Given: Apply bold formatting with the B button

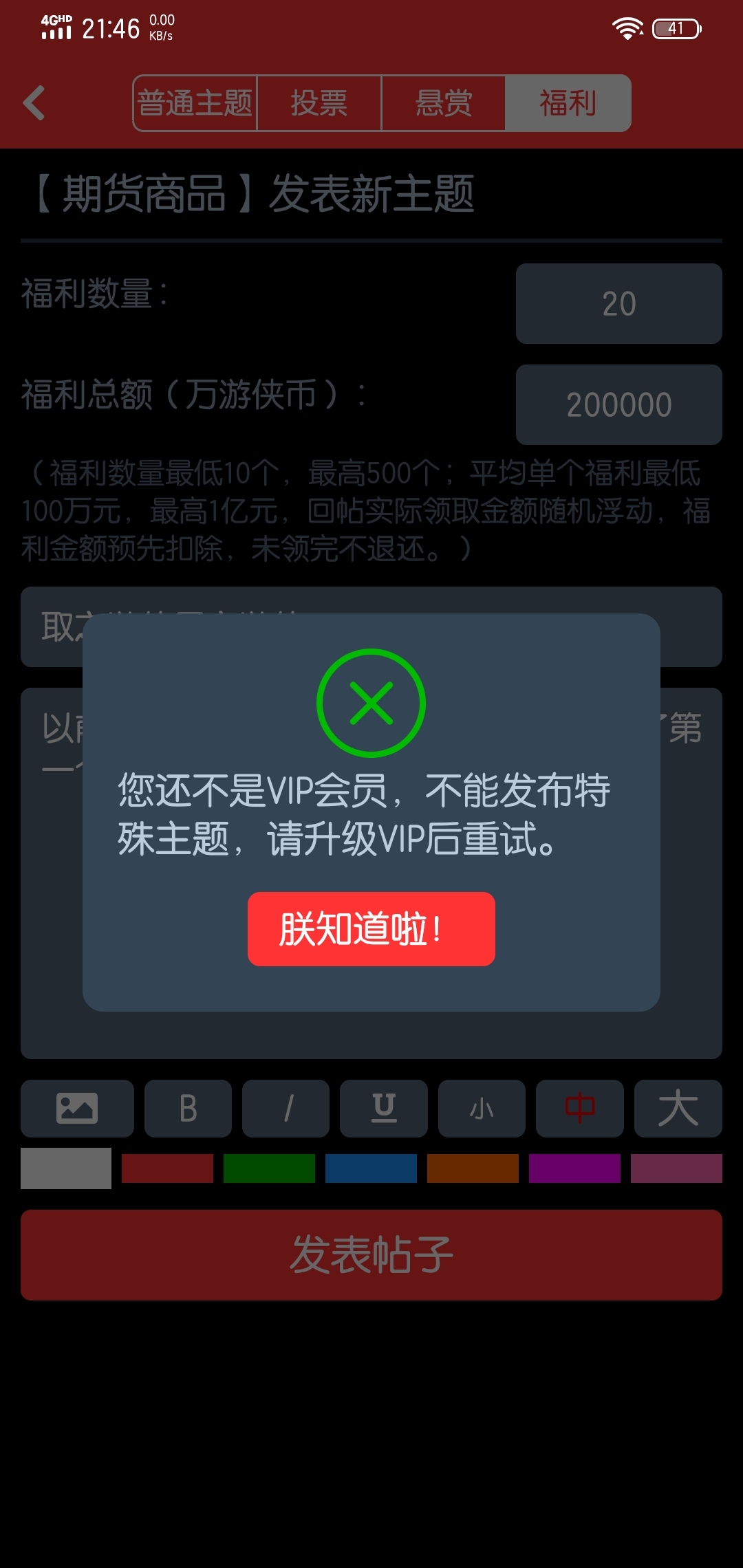Looking at the screenshot, I should (x=188, y=1108).
